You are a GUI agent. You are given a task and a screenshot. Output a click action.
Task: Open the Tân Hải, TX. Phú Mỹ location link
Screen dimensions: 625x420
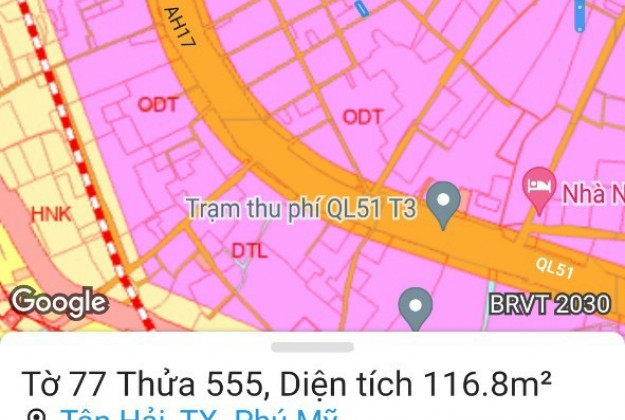click(x=198, y=414)
